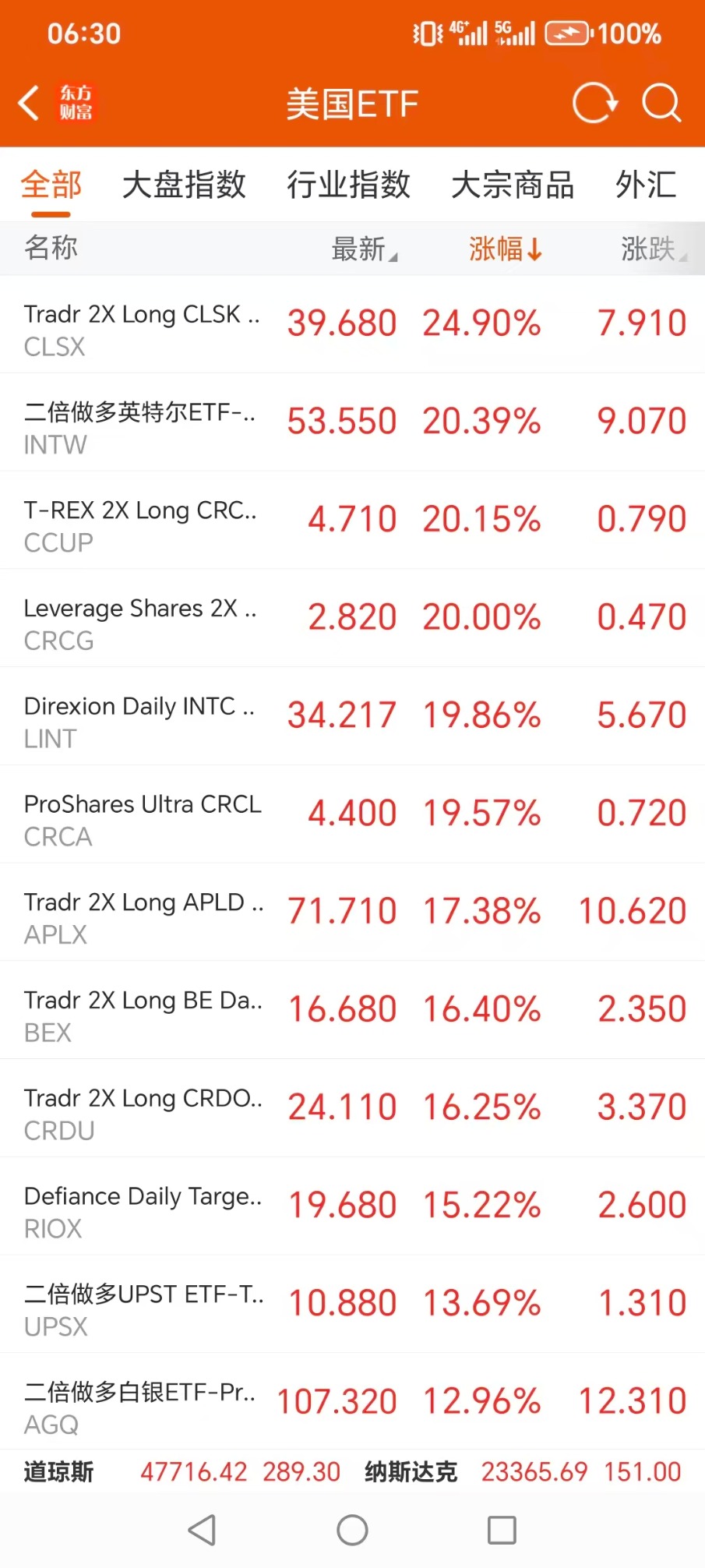
Task: Open the search magnifier
Action: [661, 103]
